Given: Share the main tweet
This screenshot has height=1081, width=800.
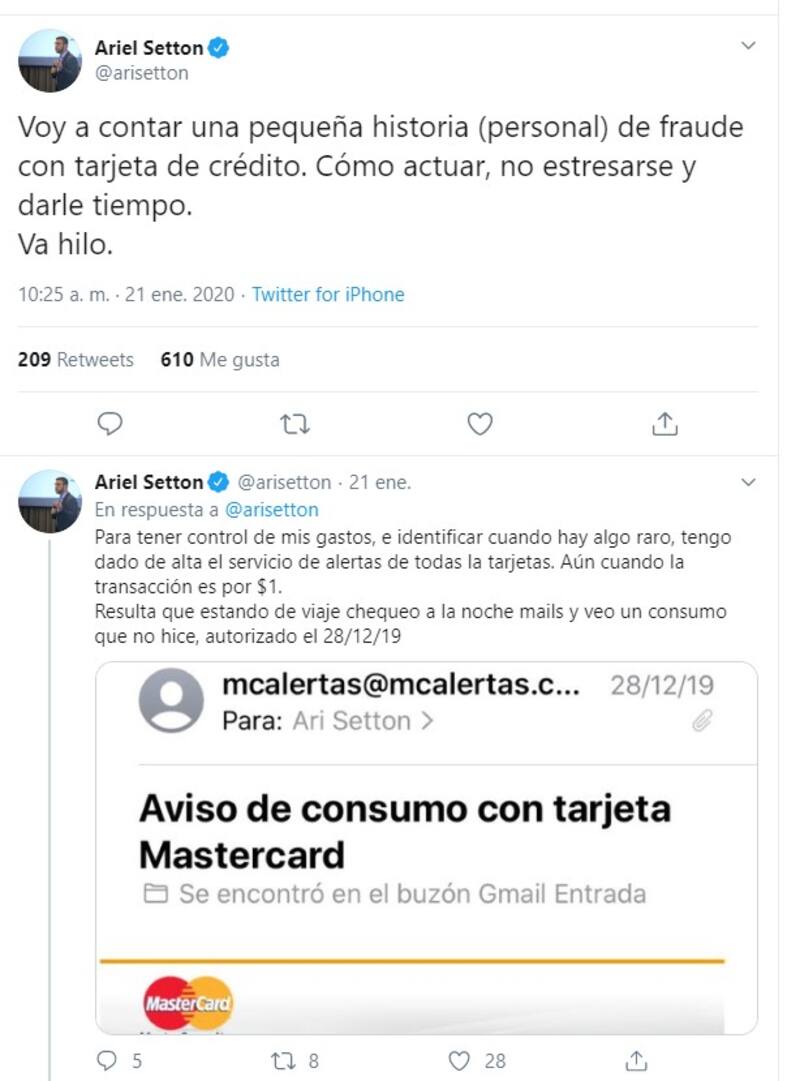Looking at the screenshot, I should [665, 424].
